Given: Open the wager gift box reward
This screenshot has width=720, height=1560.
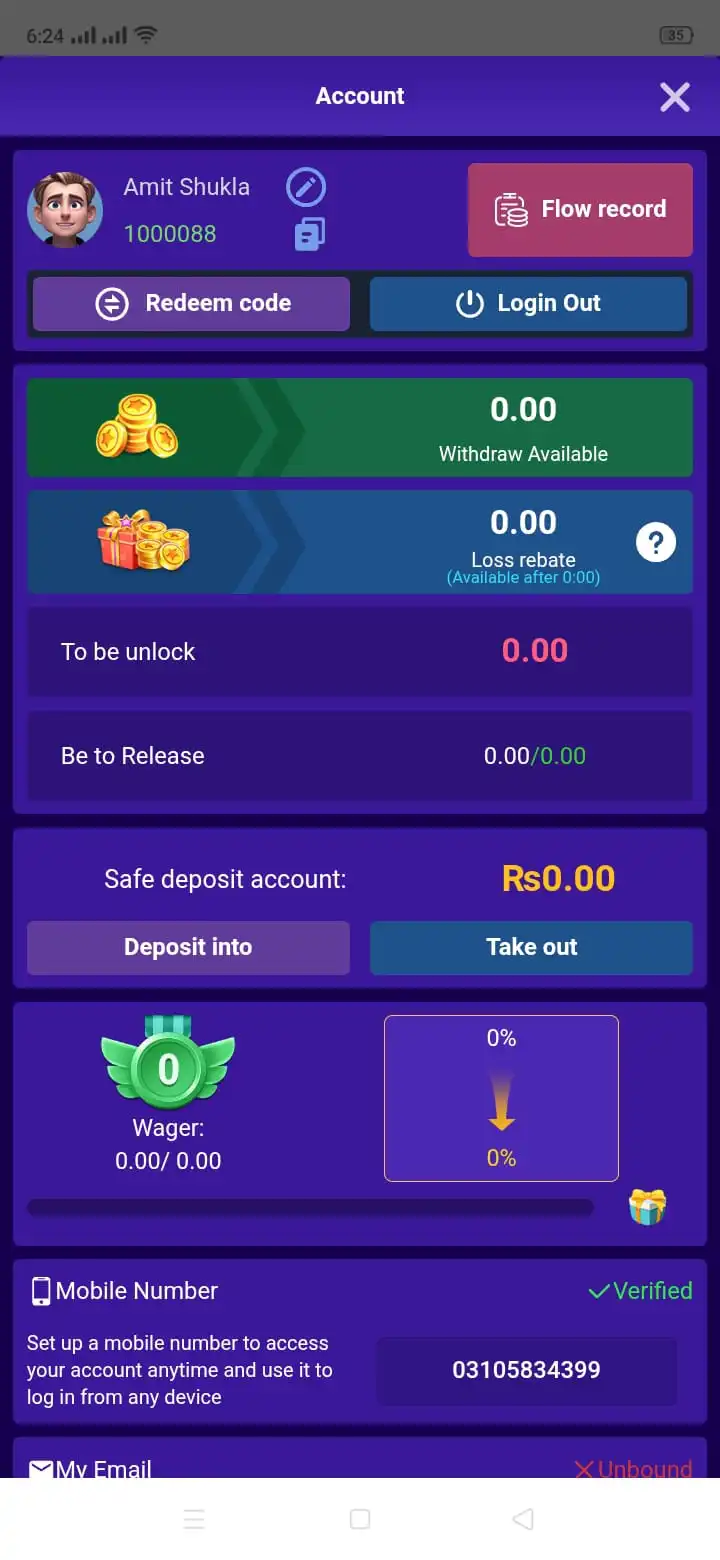Looking at the screenshot, I should pyautogui.click(x=647, y=1207).
